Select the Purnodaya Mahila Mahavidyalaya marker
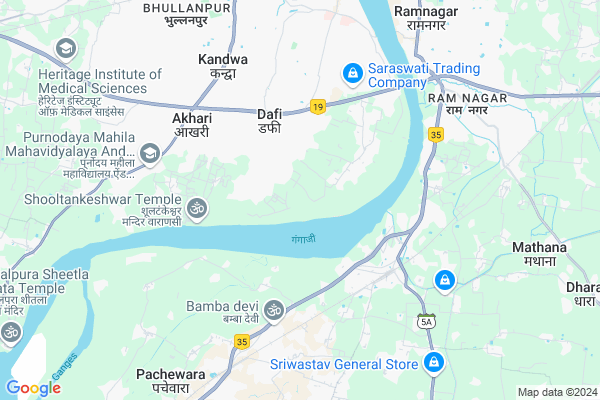This screenshot has height=400, width=600. (x=150, y=153)
